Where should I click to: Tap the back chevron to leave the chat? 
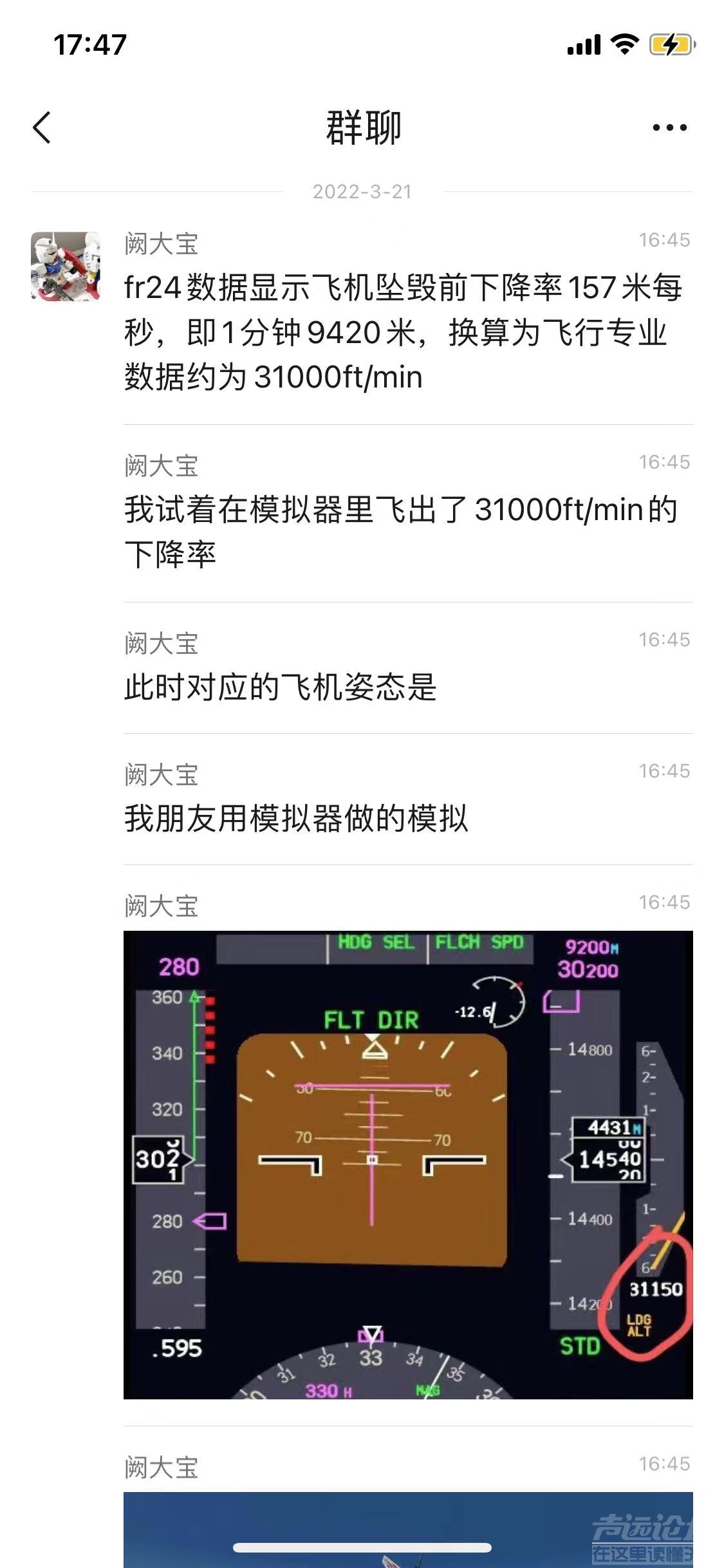[x=41, y=127]
